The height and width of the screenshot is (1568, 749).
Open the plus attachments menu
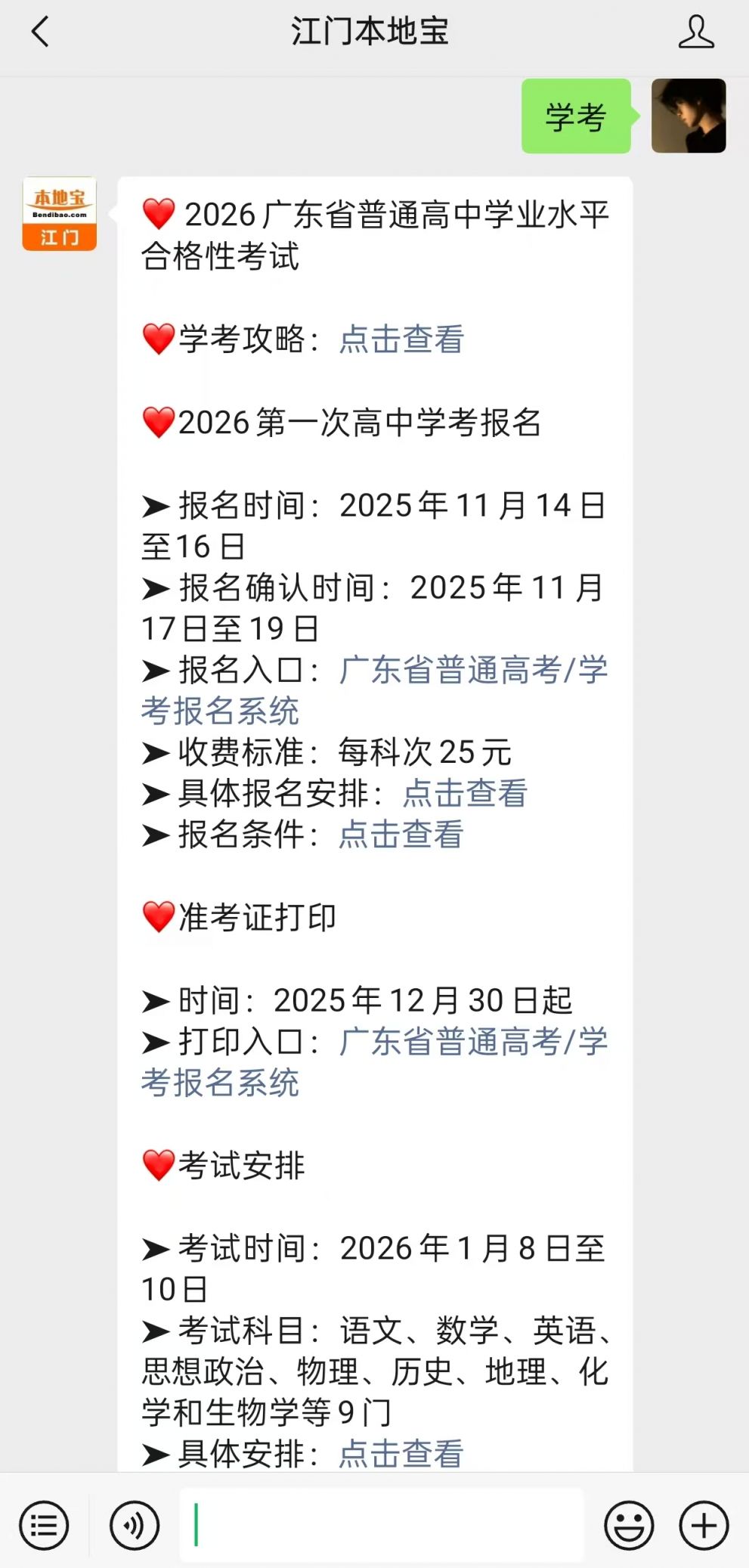704,1525
